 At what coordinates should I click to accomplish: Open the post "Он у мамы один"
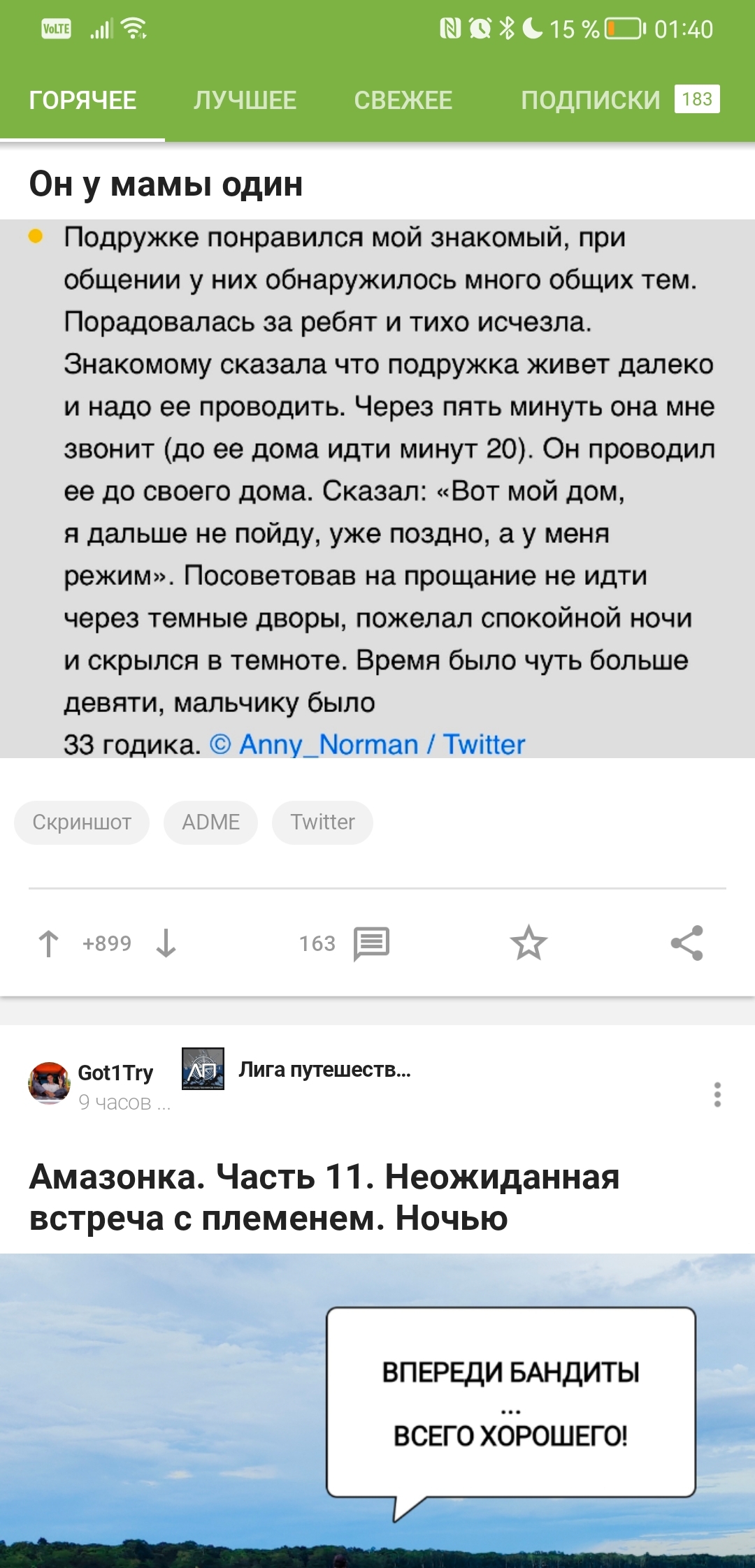click(x=166, y=184)
